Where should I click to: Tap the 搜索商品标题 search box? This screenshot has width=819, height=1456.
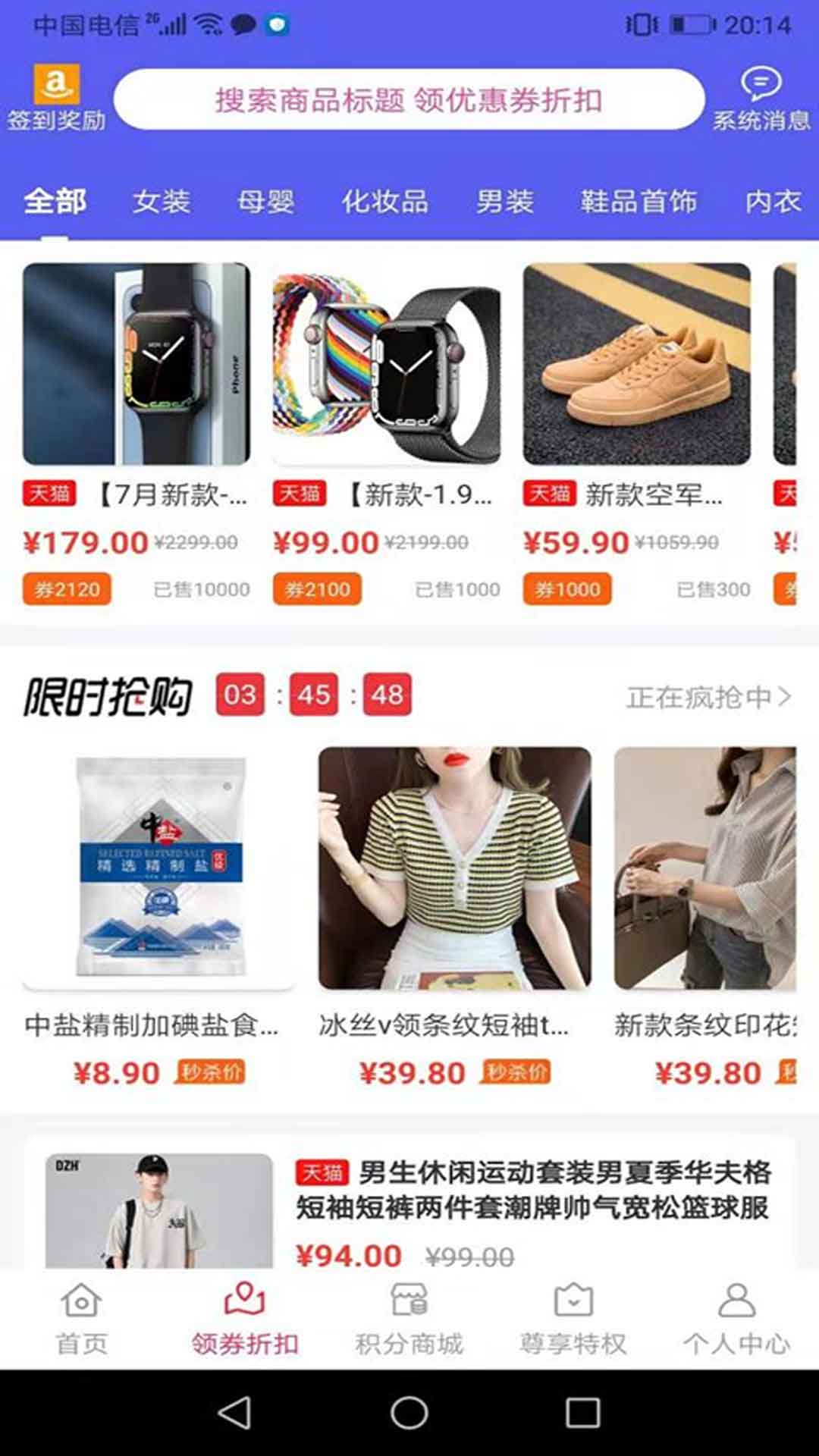click(x=409, y=99)
